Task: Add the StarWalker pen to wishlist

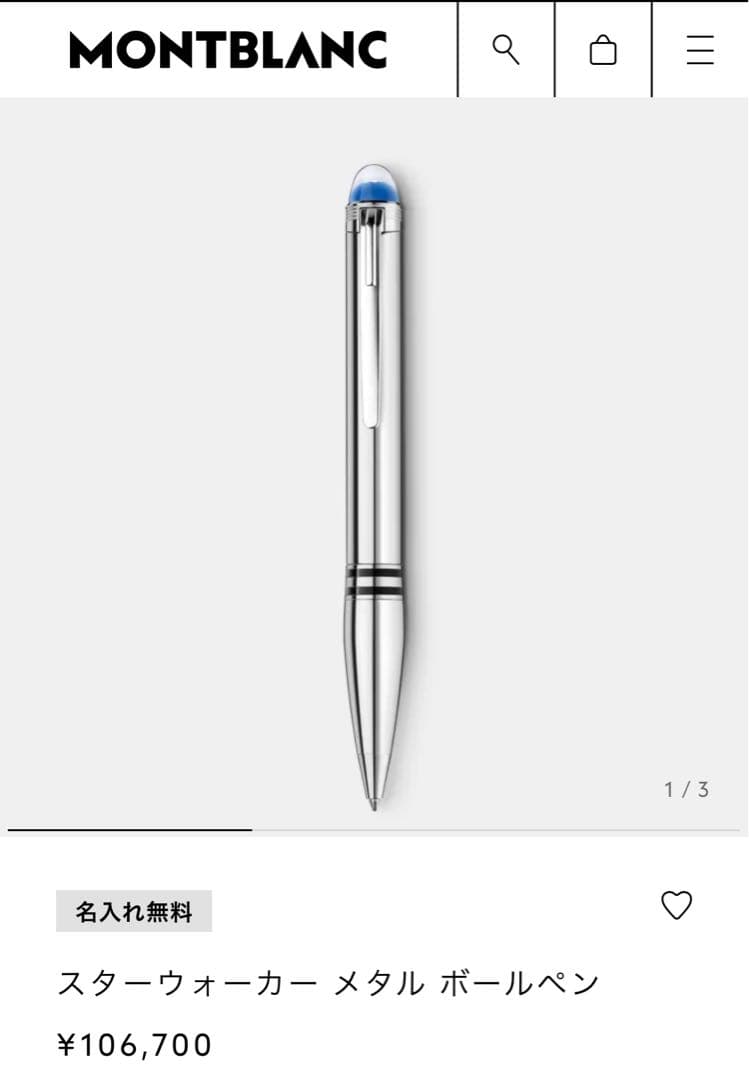Action: (x=677, y=905)
